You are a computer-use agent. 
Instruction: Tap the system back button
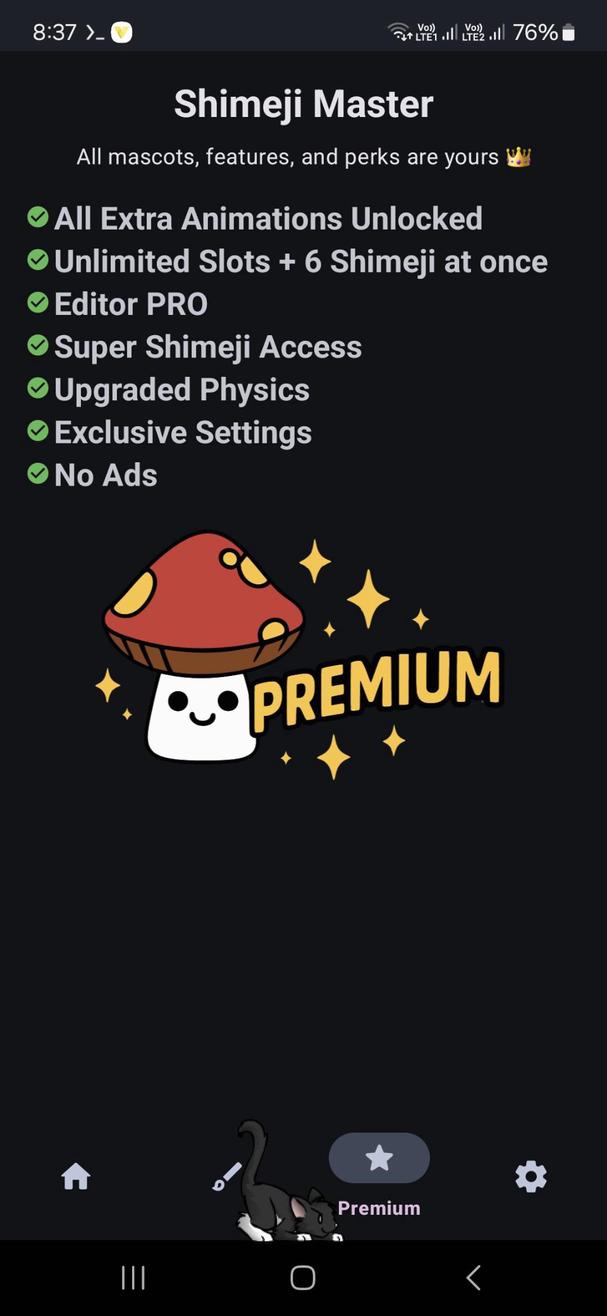(x=474, y=1277)
